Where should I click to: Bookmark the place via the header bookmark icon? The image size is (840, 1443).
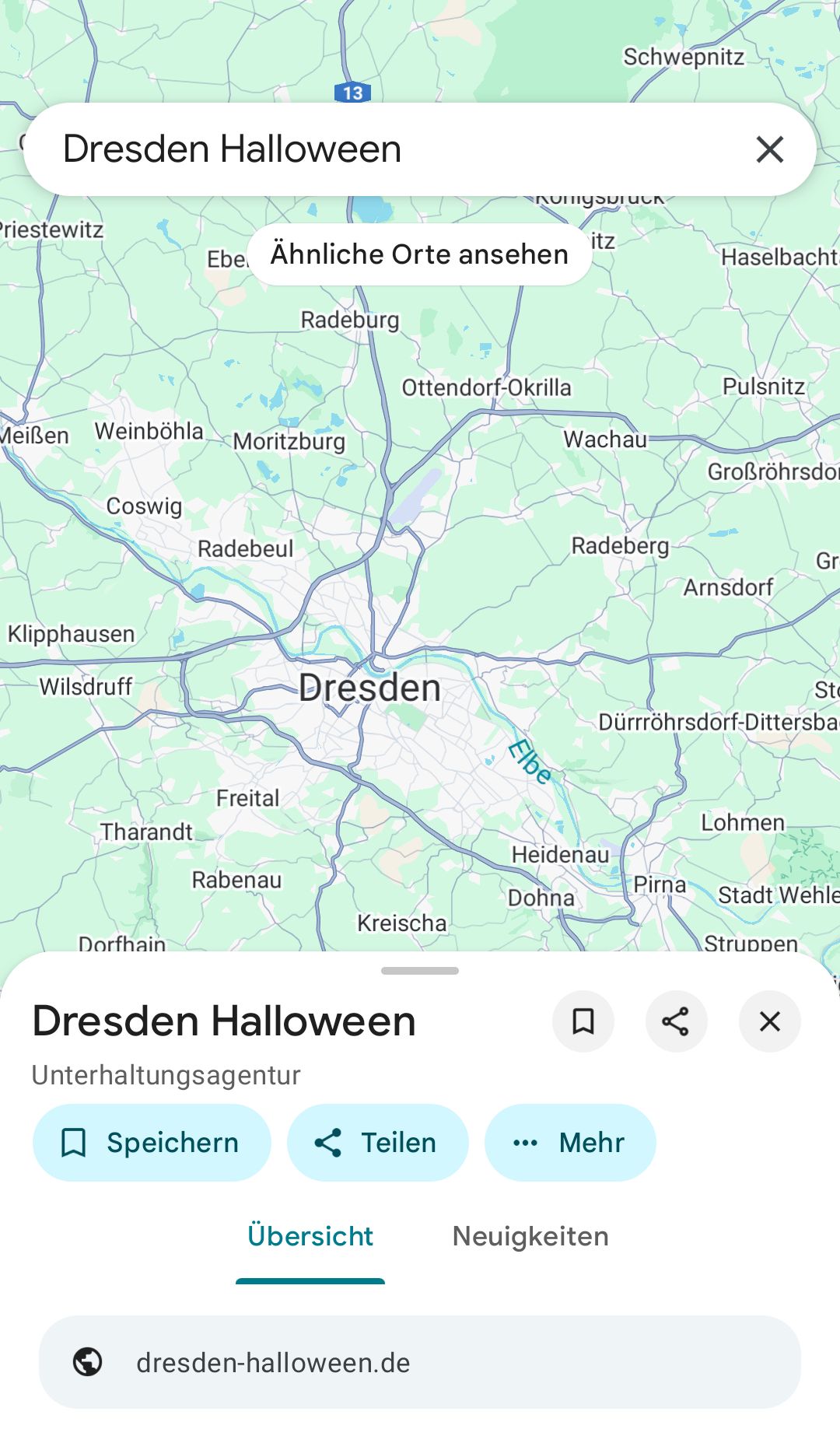tap(583, 1021)
